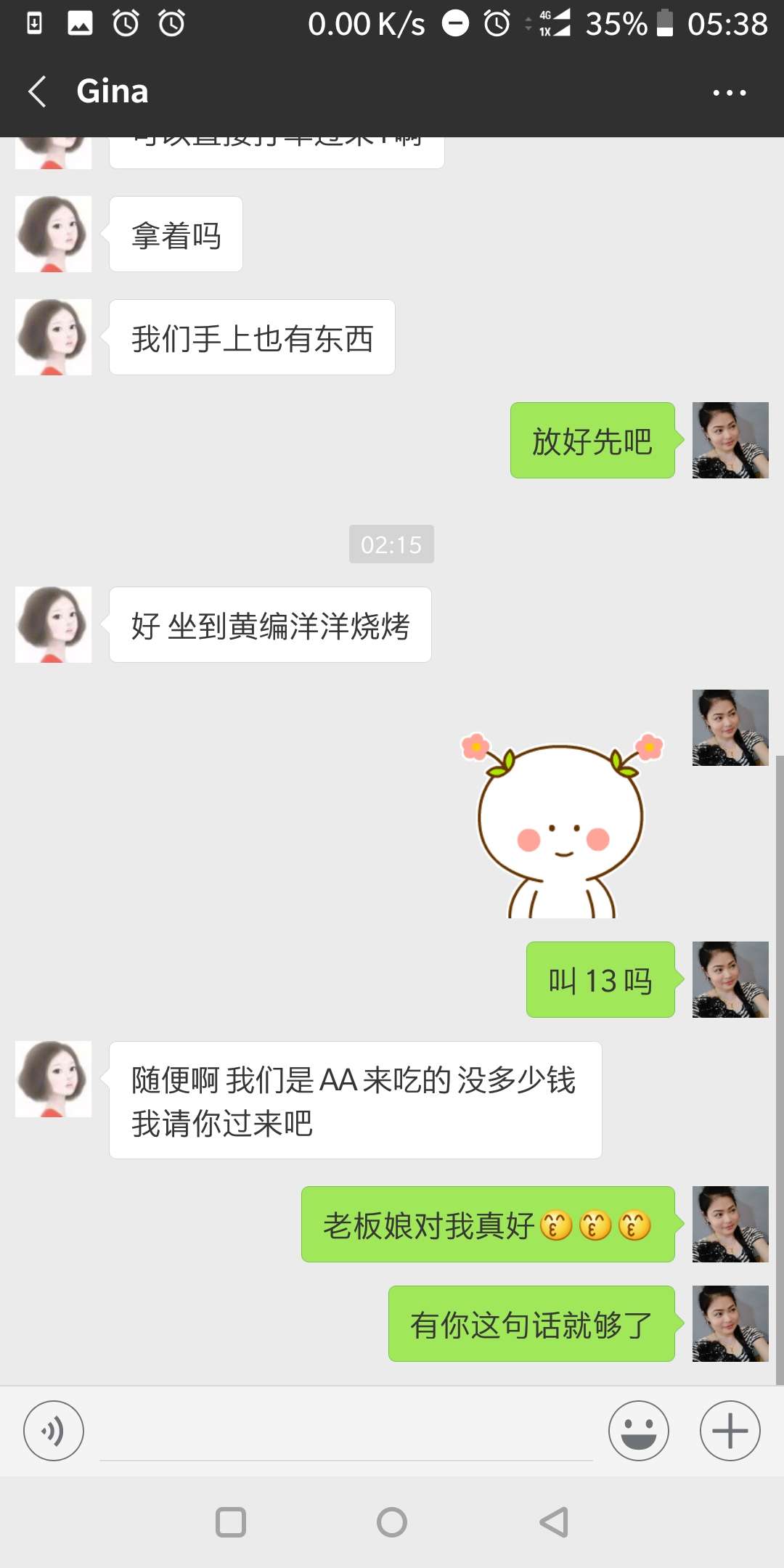Open the three-dot chat settings menu
The image size is (784, 1568).
pos(729,91)
